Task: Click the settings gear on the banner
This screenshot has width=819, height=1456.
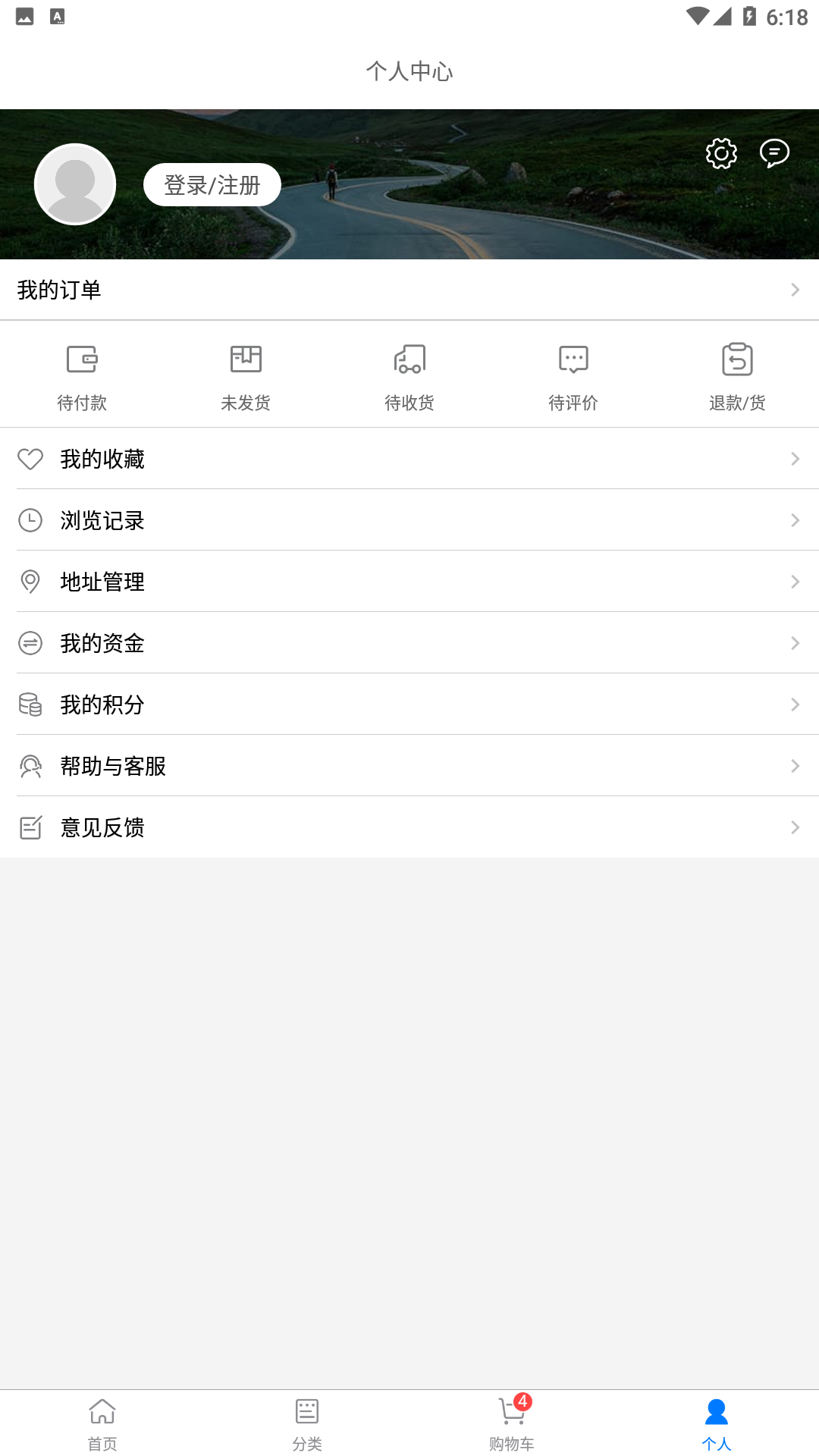Action: point(721,154)
